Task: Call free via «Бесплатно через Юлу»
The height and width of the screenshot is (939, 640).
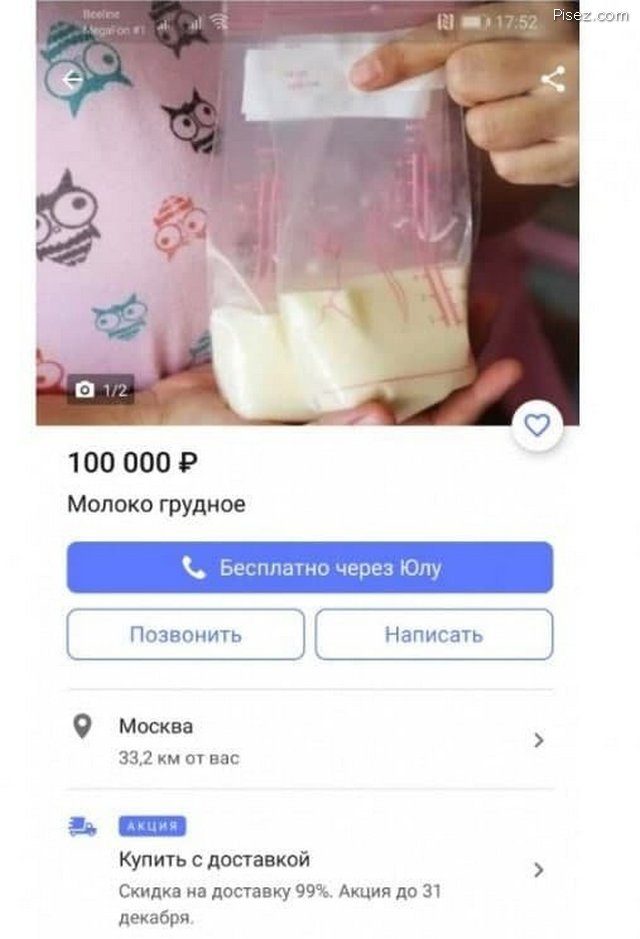Action: (310, 568)
